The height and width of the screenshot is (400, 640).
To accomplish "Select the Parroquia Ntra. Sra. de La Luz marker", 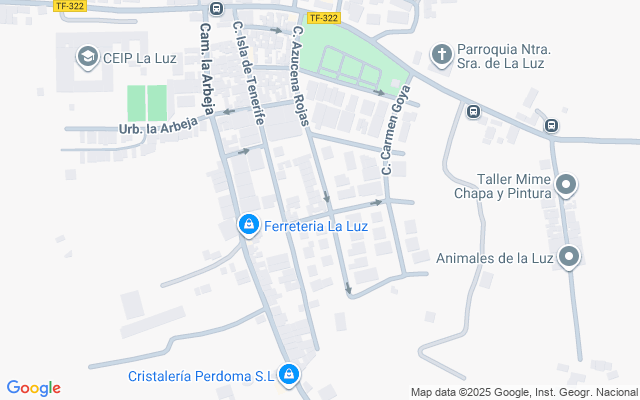I will tap(441, 54).
